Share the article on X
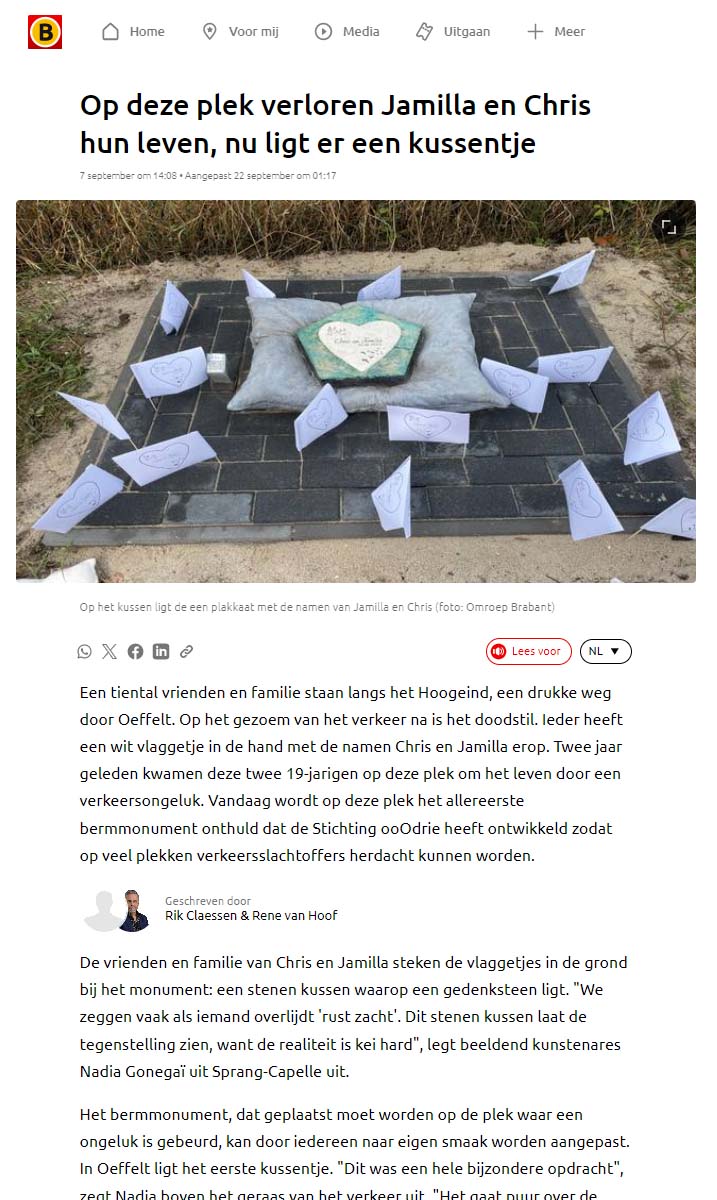Viewport: 717px width, 1200px height. (109, 651)
